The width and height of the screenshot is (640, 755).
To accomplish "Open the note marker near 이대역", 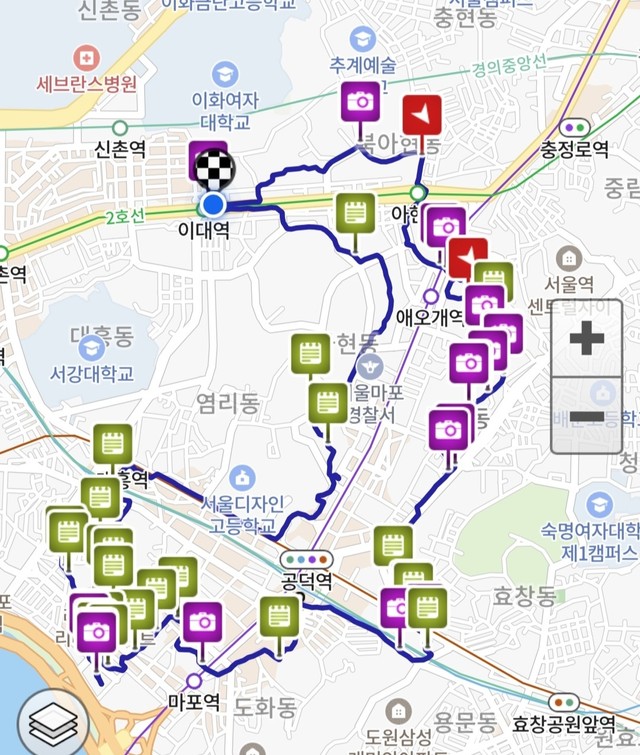I will click(354, 212).
